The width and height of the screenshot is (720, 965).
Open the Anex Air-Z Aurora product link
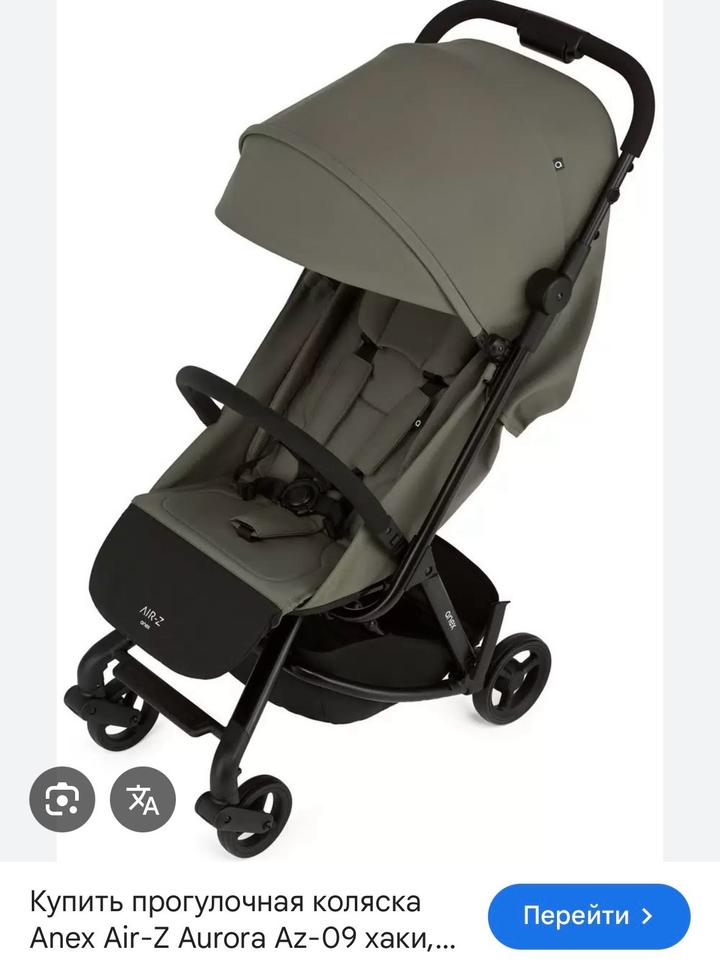point(240,920)
